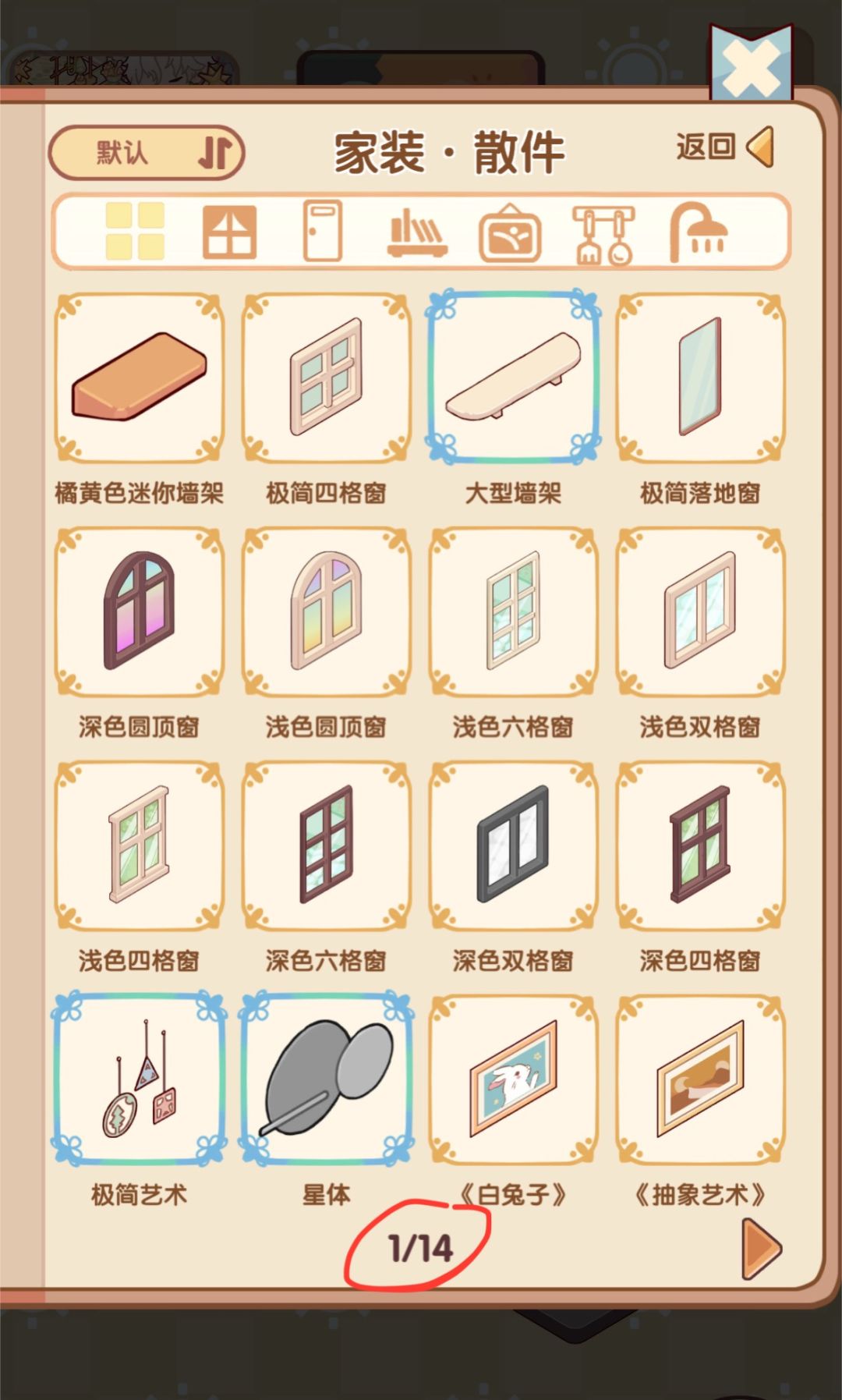Open the kitchen utensils category tab
The width and height of the screenshot is (842, 1400).
603,234
